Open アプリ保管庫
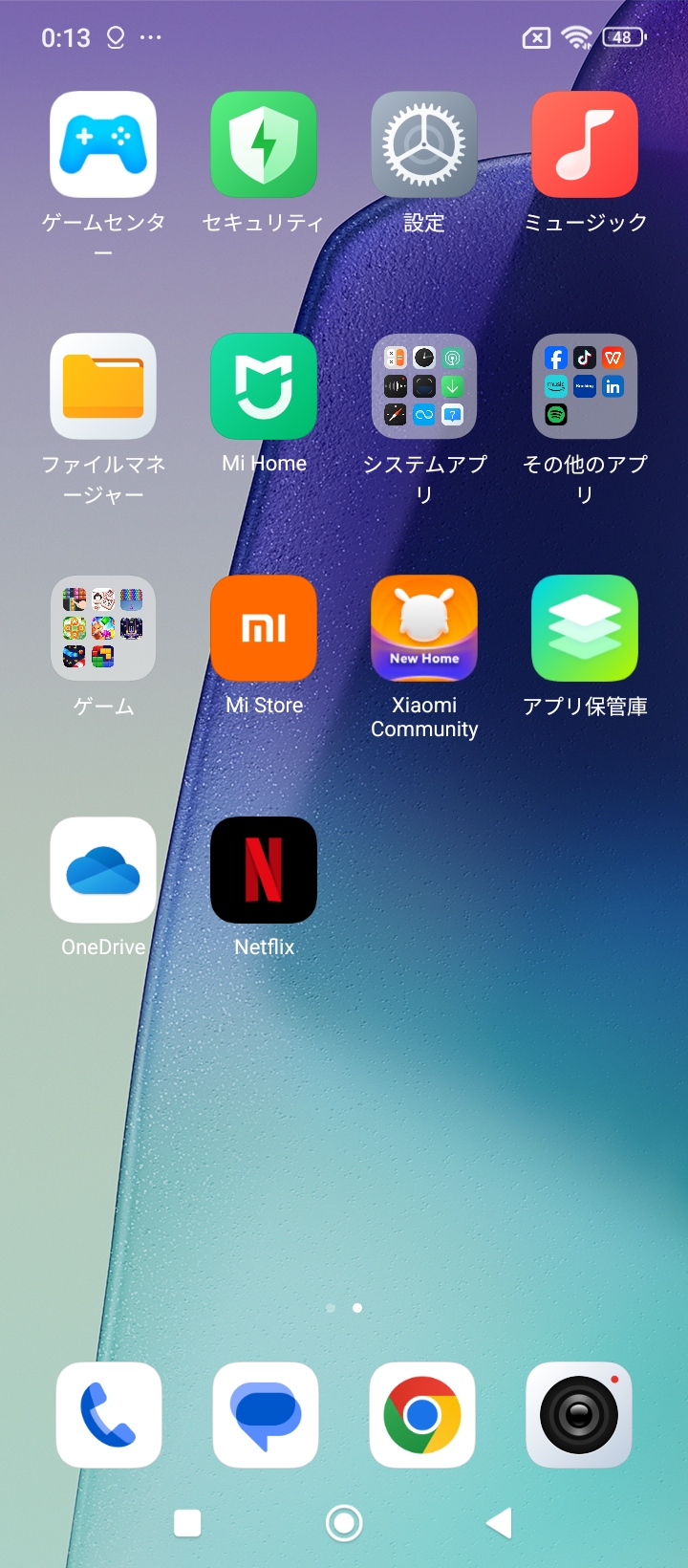Screen dimensions: 688x1568 point(585,628)
